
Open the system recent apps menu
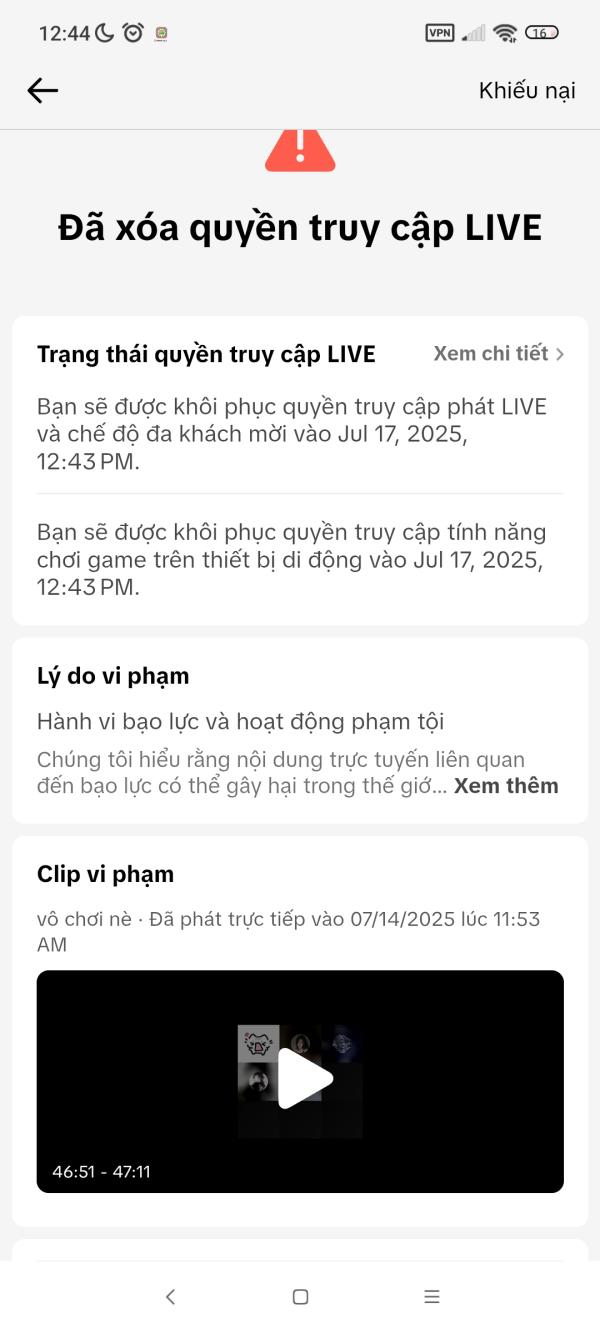coord(432,1297)
